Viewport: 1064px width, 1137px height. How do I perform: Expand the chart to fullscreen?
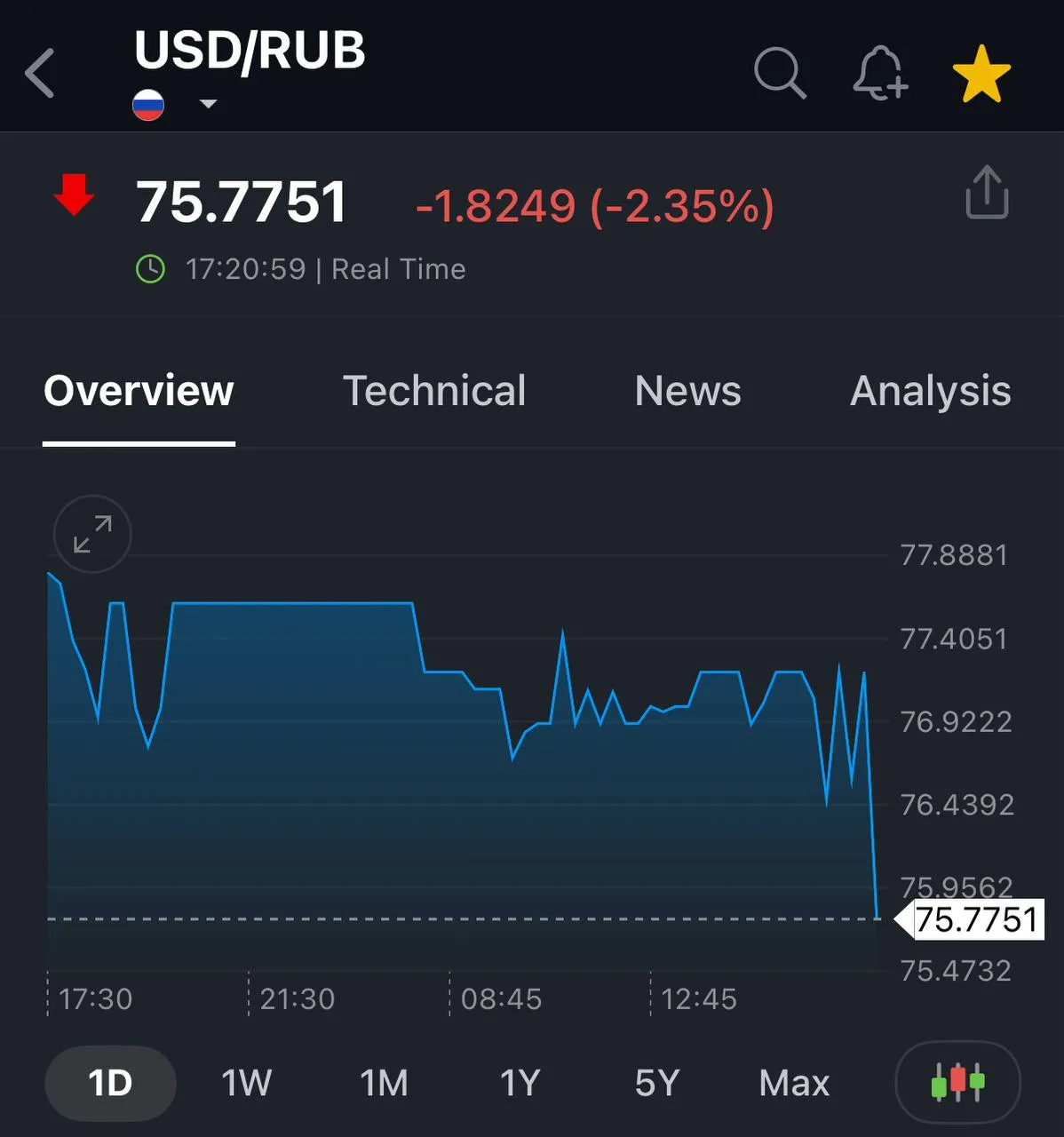click(x=92, y=534)
